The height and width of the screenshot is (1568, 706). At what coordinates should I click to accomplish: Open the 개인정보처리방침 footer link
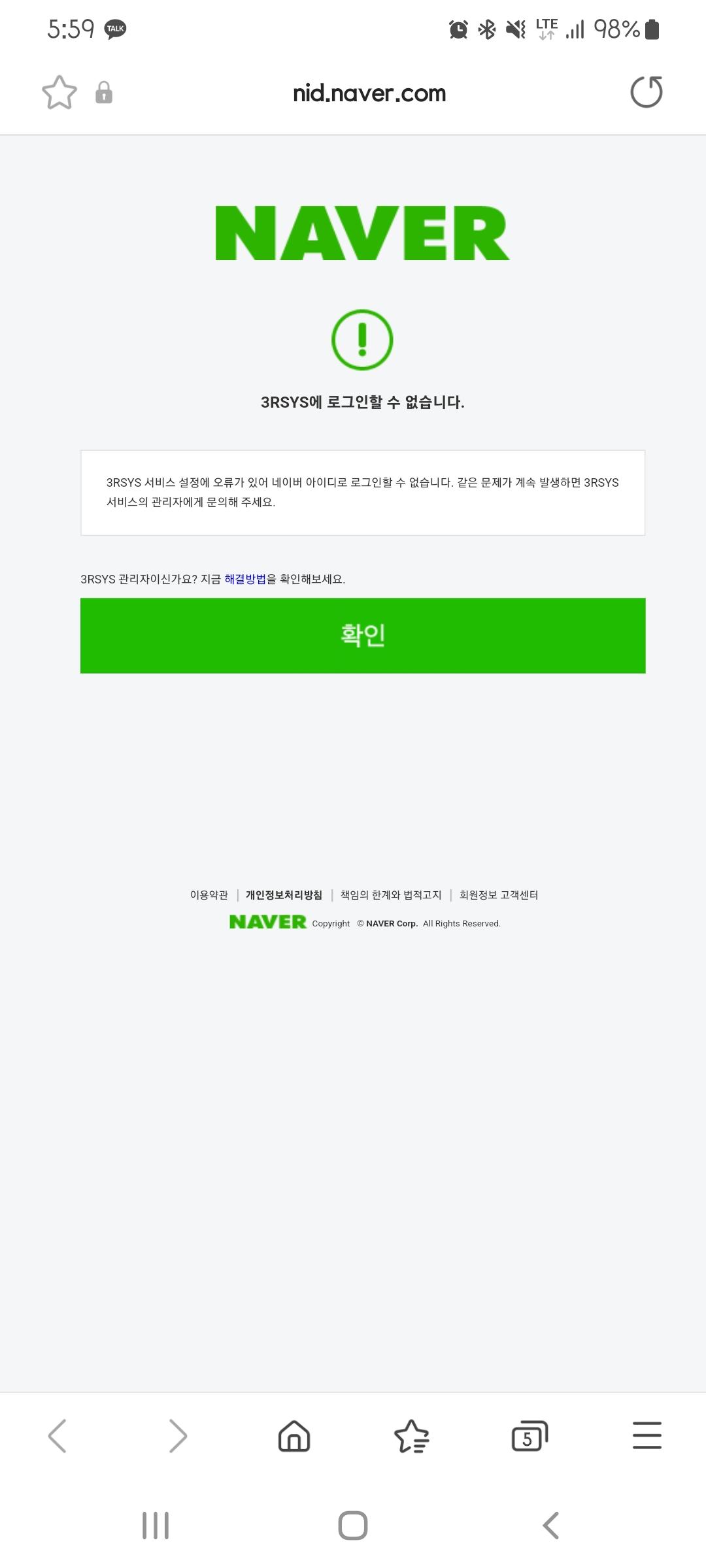point(284,895)
